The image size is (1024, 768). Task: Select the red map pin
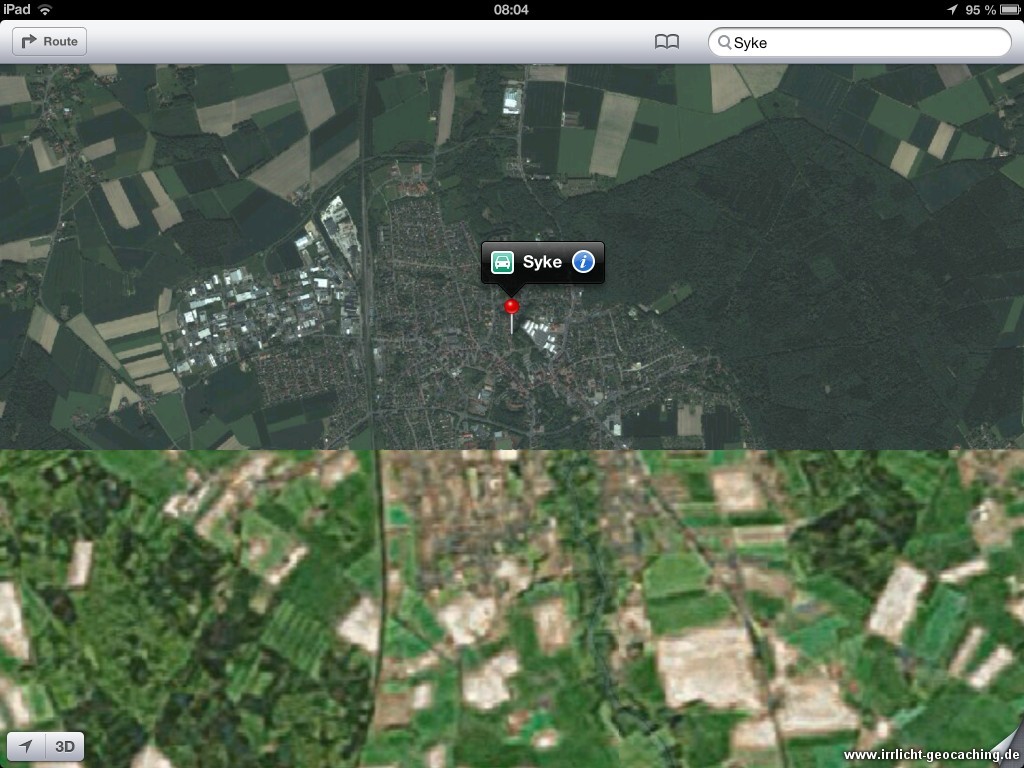click(512, 307)
